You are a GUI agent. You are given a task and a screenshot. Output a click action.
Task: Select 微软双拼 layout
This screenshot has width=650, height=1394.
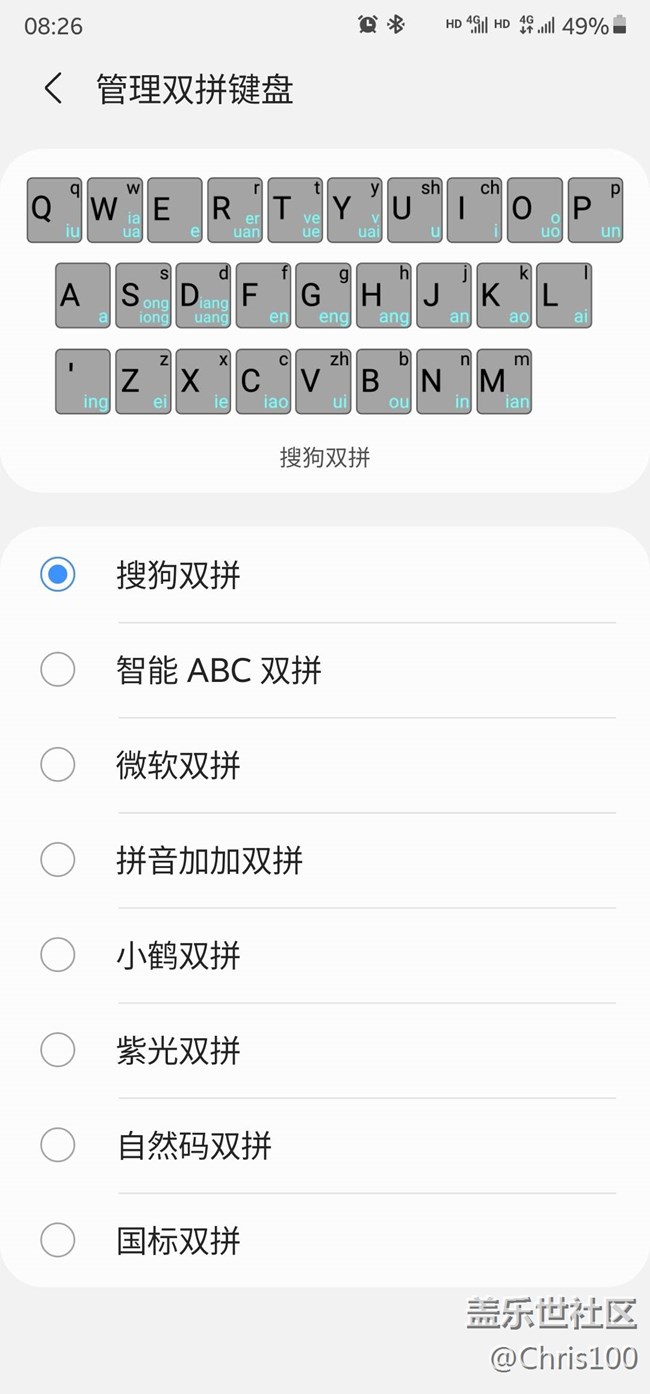(325, 765)
